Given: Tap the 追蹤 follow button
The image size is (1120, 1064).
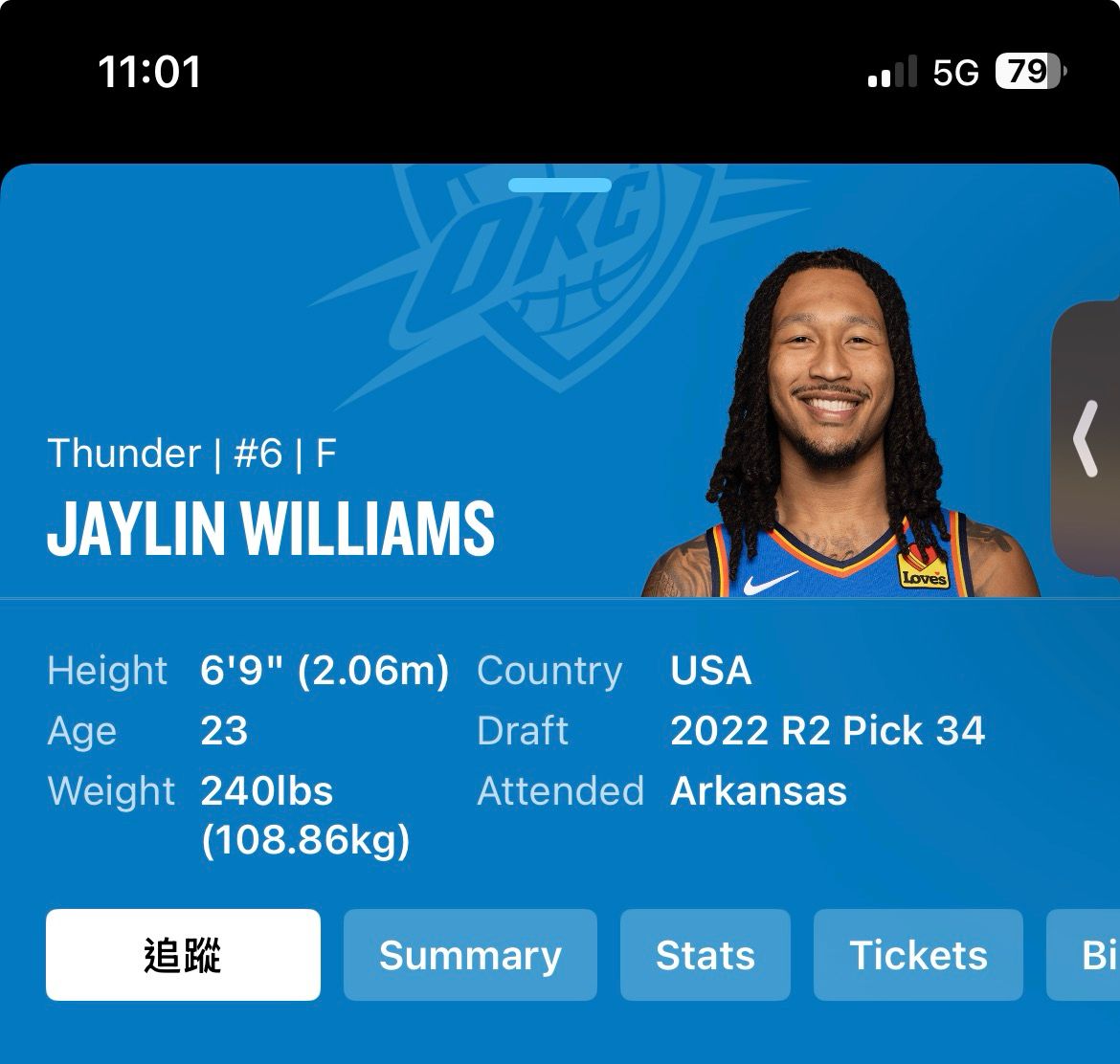Looking at the screenshot, I should coord(183,955).
